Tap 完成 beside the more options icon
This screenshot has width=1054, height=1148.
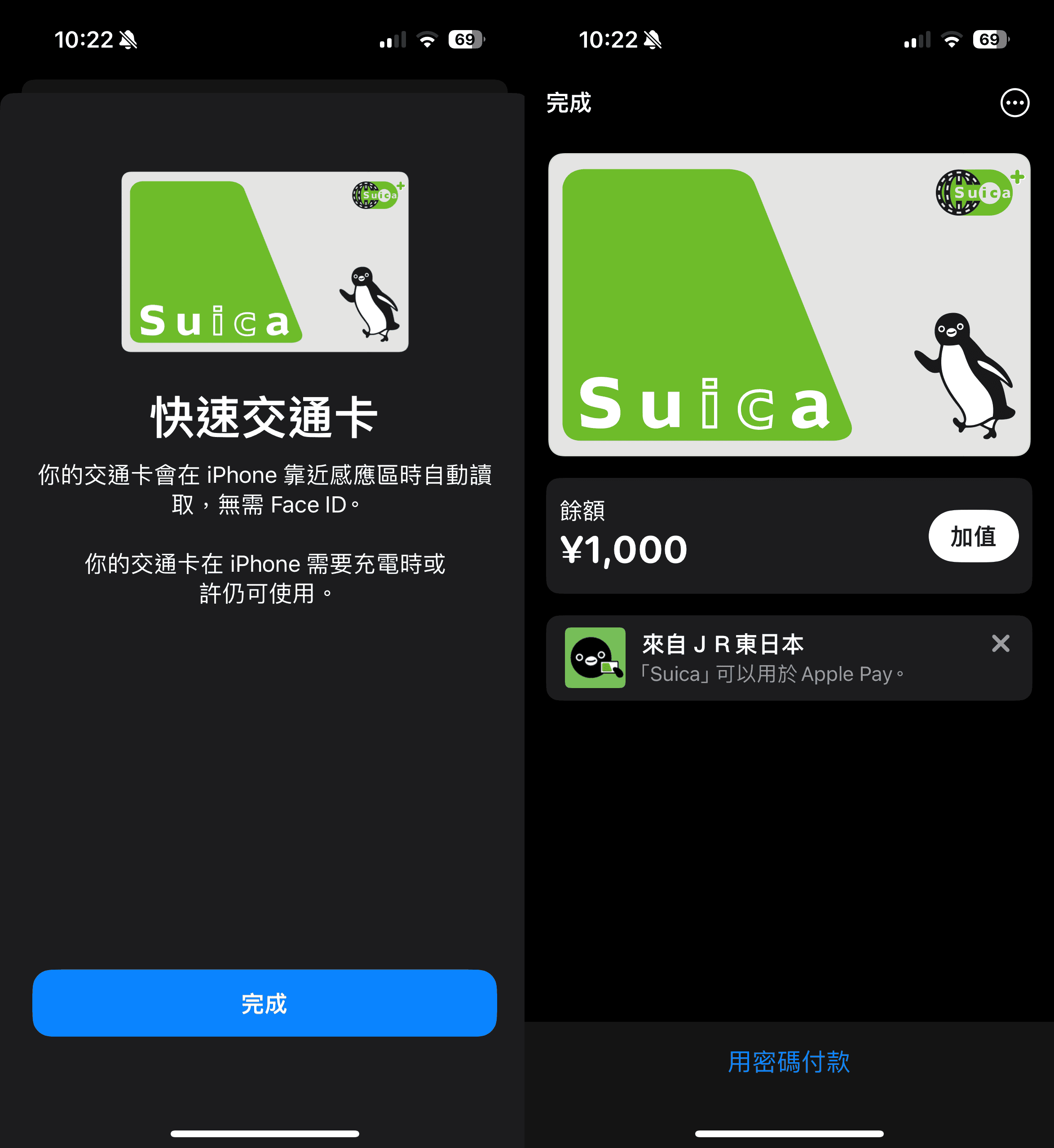tap(569, 103)
